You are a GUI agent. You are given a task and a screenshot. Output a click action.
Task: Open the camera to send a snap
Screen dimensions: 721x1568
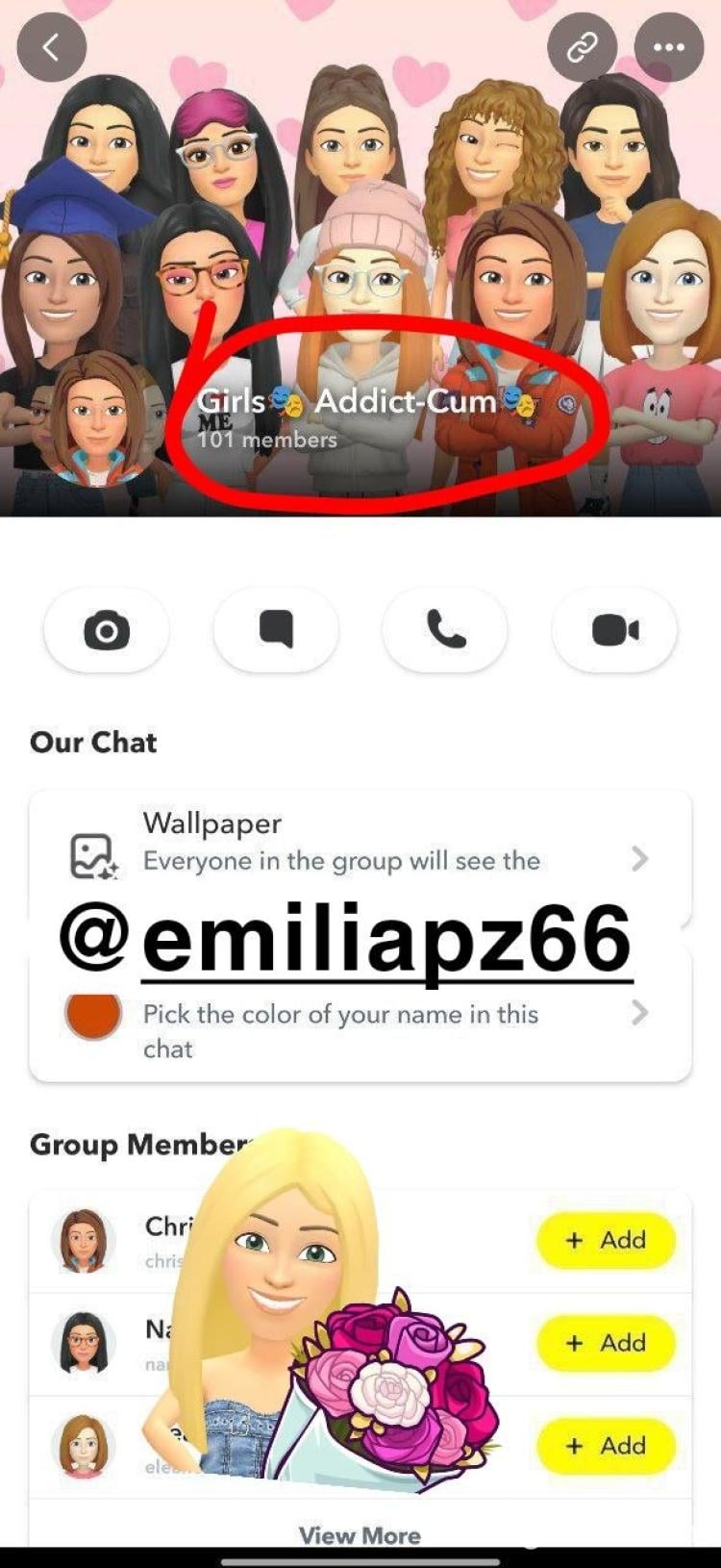coord(107,631)
